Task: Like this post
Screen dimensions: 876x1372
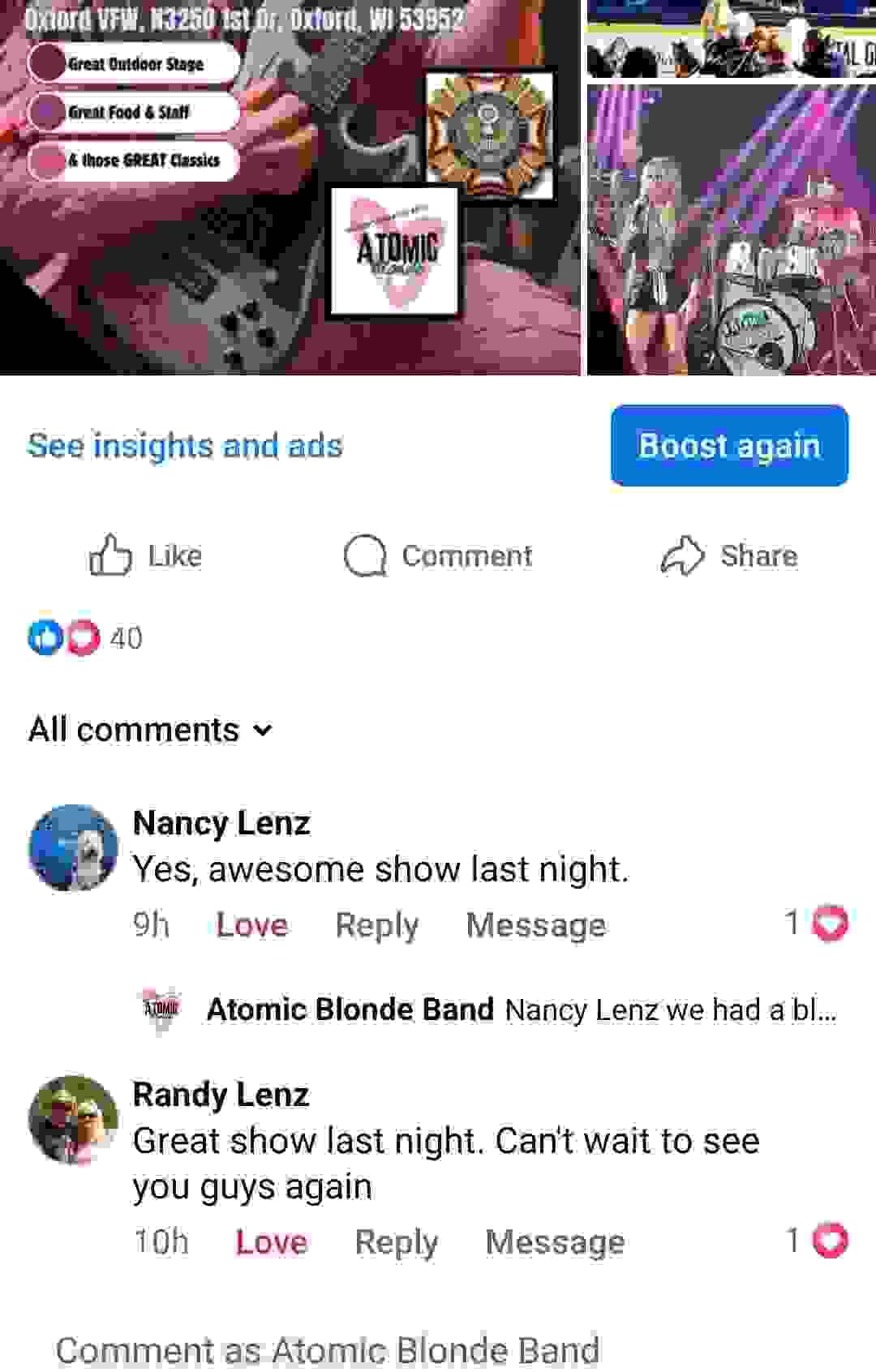Action: [x=146, y=556]
